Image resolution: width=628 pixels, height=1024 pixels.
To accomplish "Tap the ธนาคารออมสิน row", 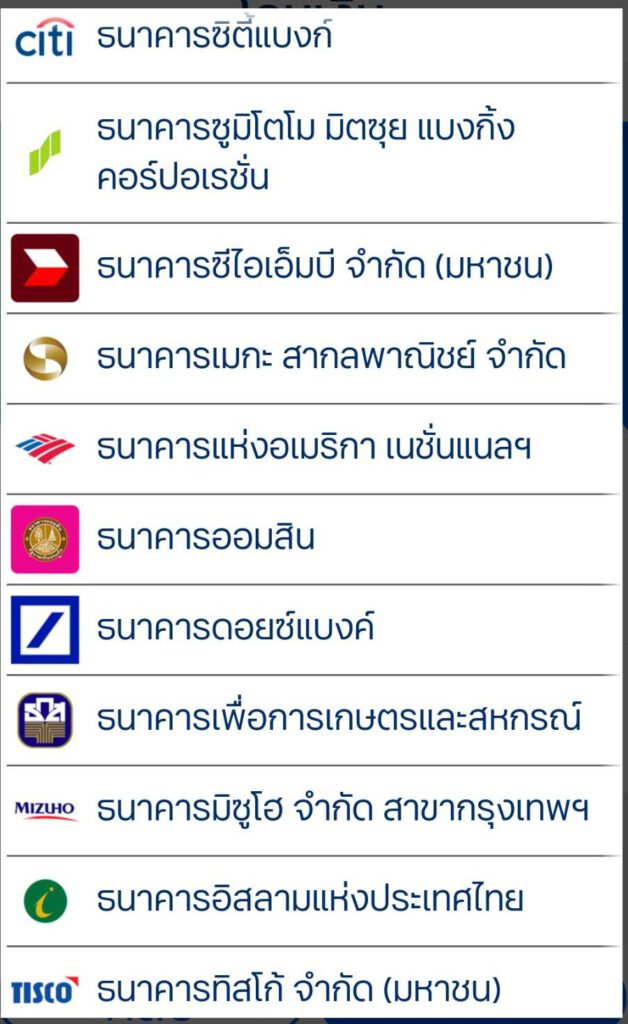I will coord(312,539).
